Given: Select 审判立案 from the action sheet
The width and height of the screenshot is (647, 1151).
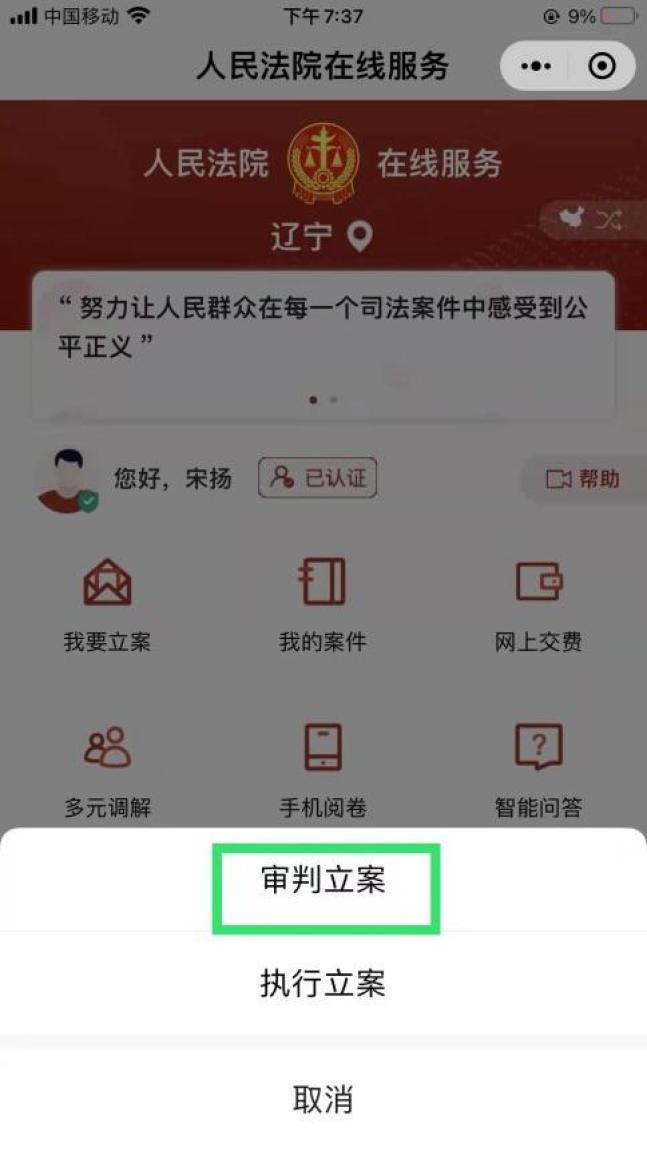Looking at the screenshot, I should coord(323,881).
